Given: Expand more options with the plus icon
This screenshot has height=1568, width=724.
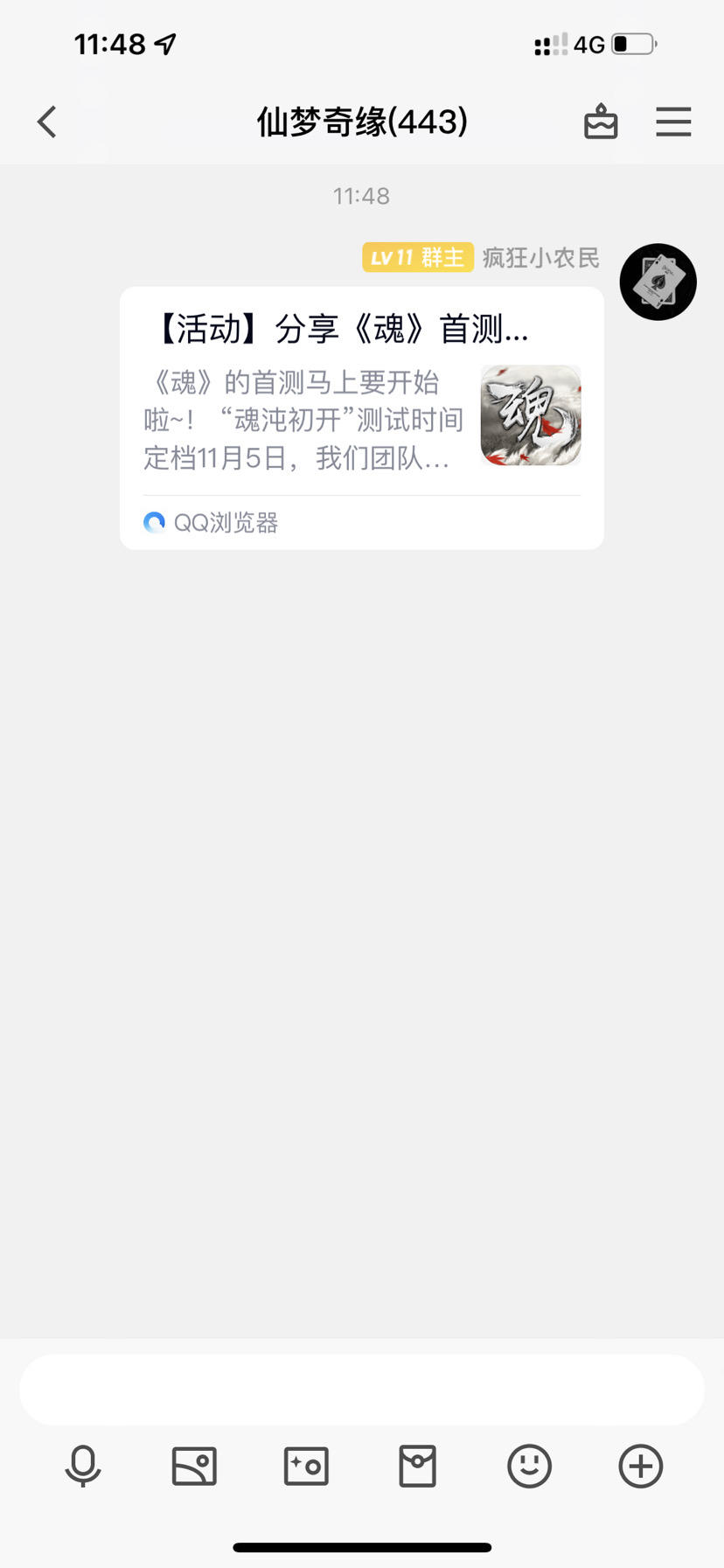Looking at the screenshot, I should pyautogui.click(x=641, y=1466).
